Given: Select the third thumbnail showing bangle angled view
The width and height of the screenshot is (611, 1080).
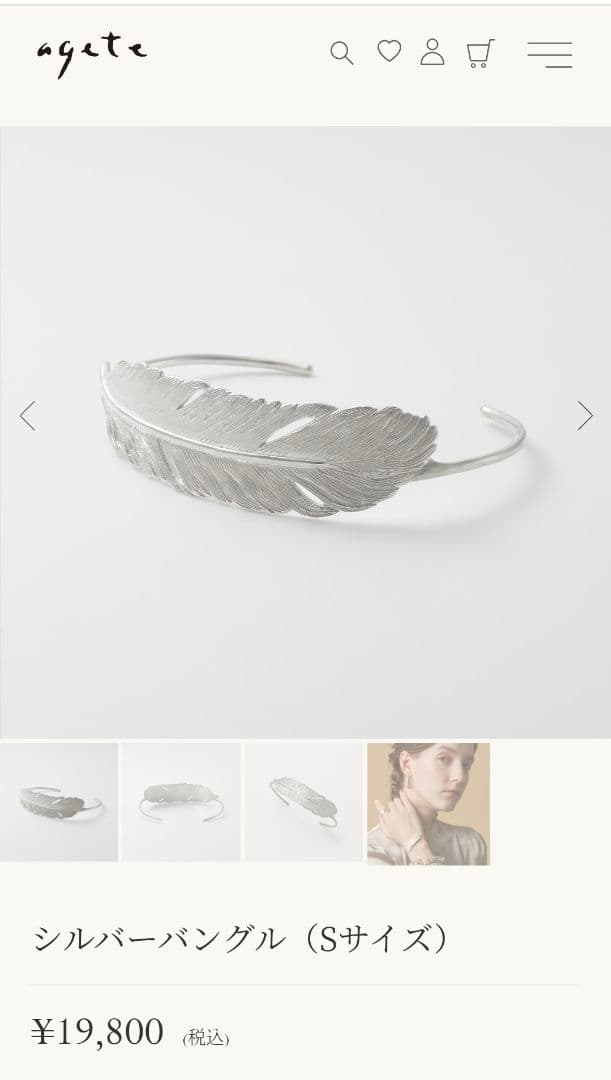Looking at the screenshot, I should coord(304,802).
